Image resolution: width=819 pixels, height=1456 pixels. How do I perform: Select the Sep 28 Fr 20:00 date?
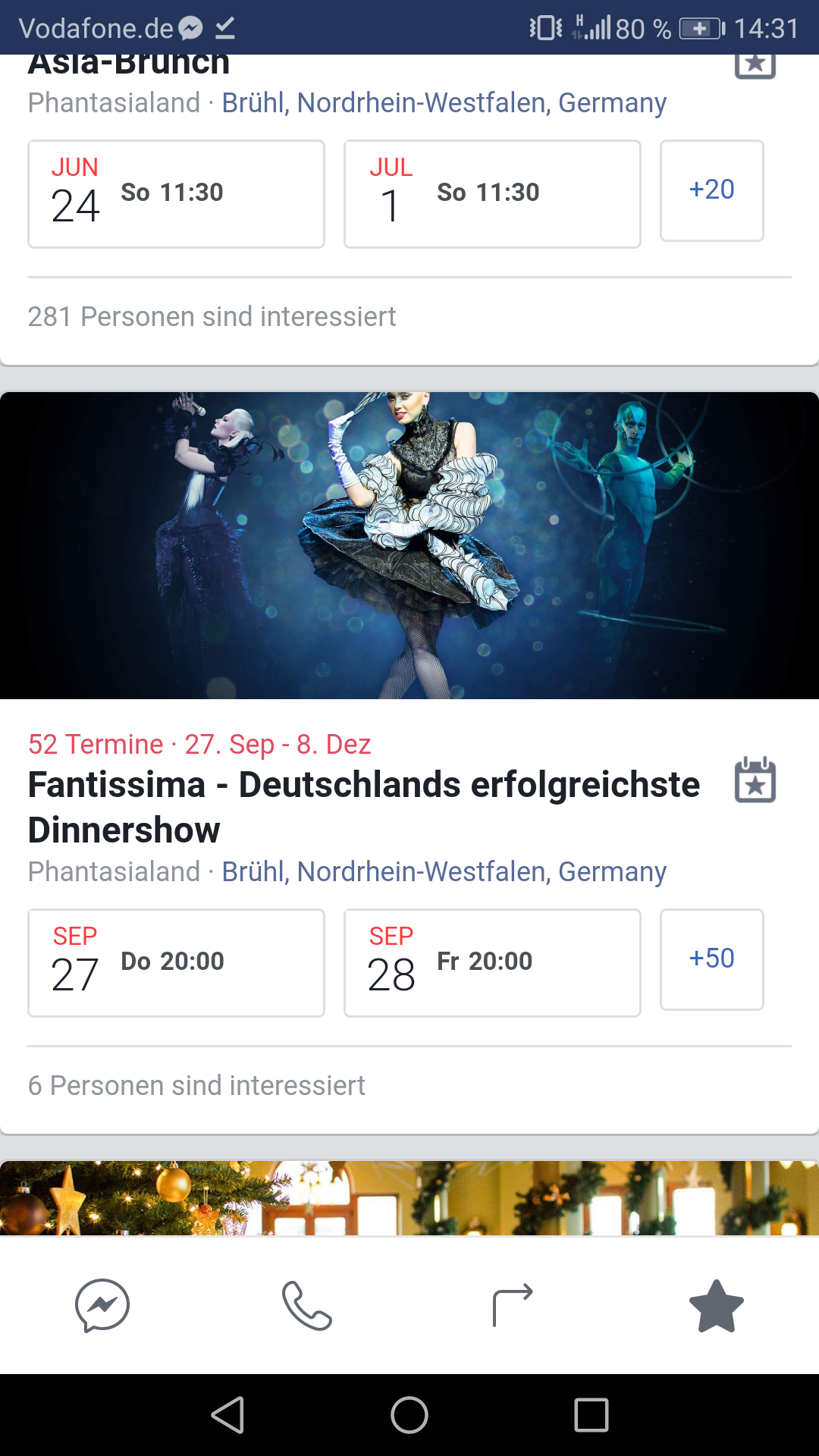coord(492,963)
